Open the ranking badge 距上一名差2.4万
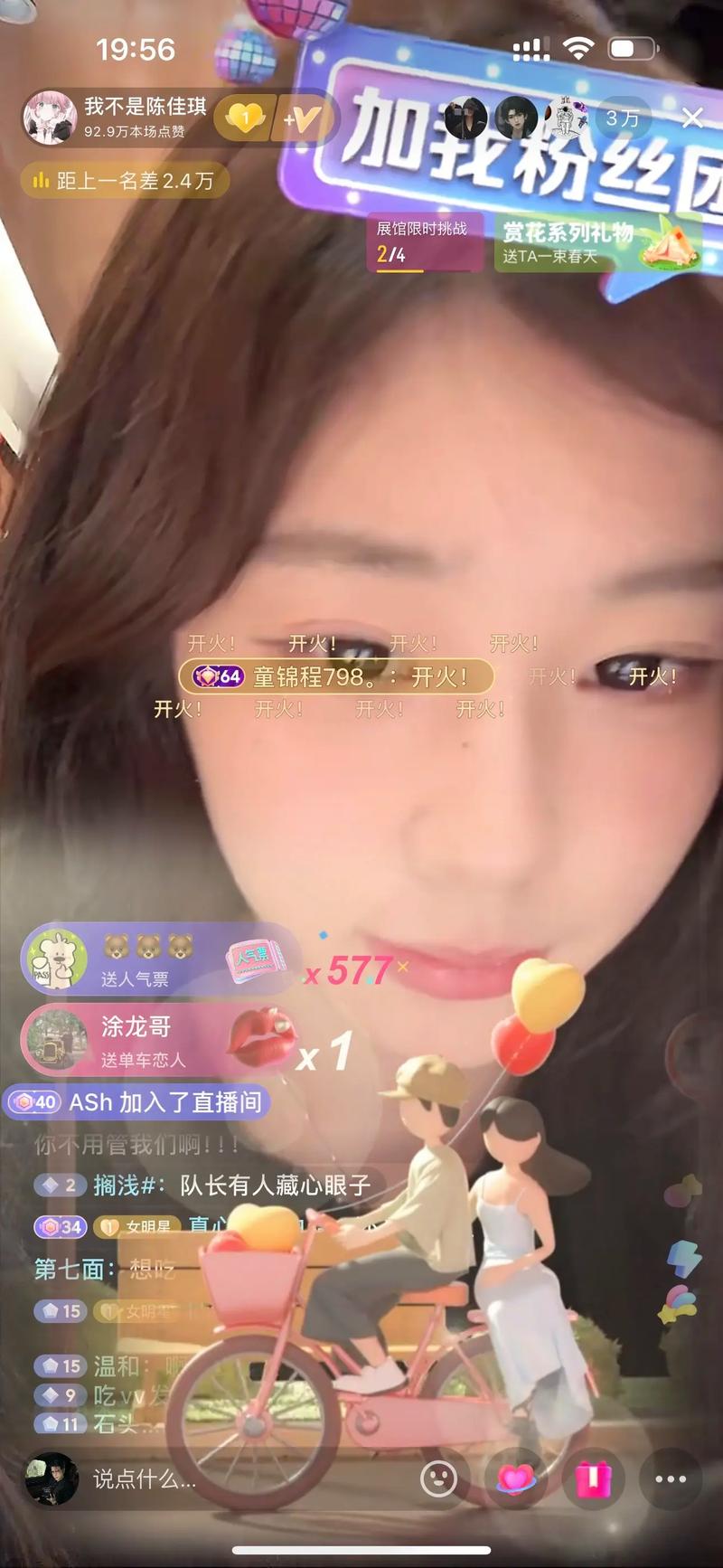 pos(125,181)
